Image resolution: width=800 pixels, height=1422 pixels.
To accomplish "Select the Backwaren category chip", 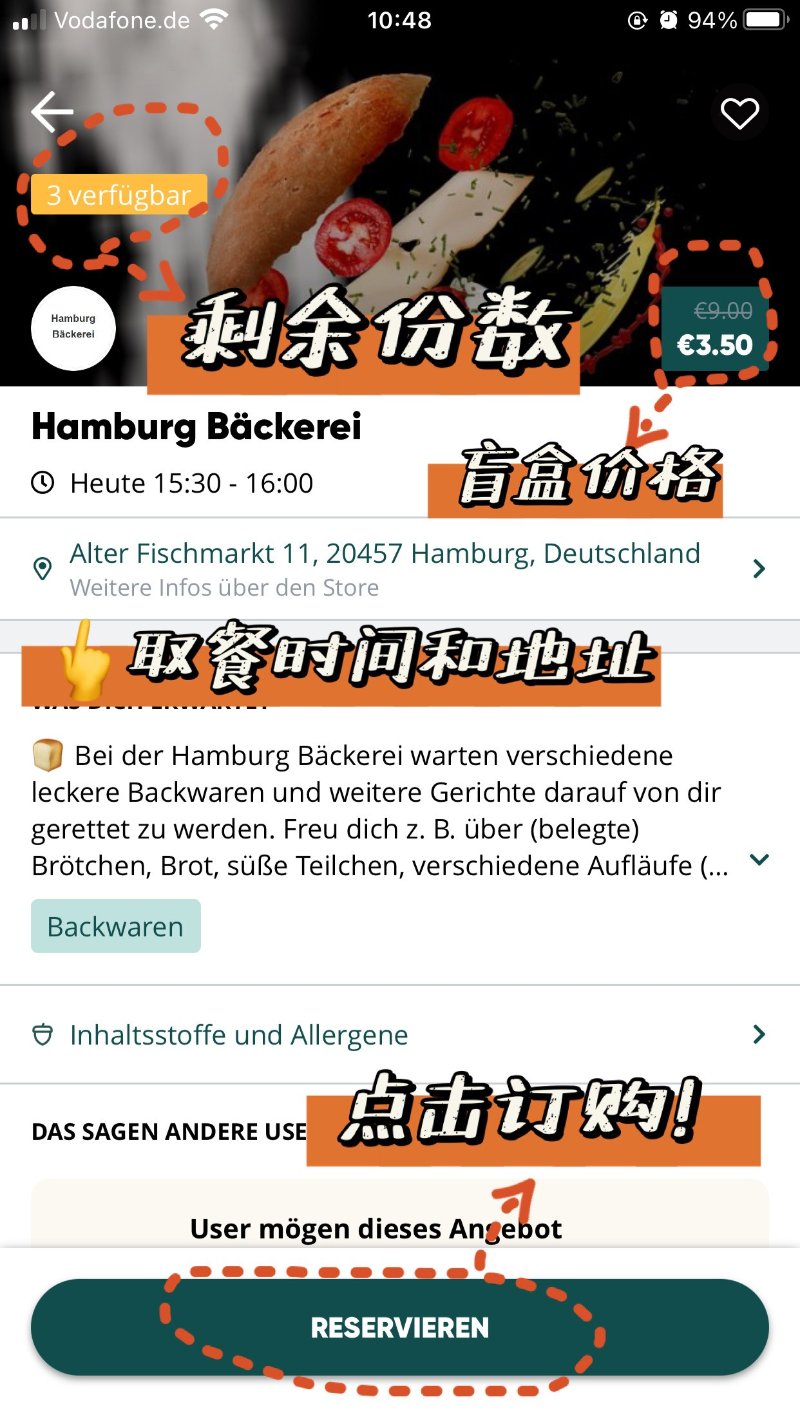I will pyautogui.click(x=116, y=926).
